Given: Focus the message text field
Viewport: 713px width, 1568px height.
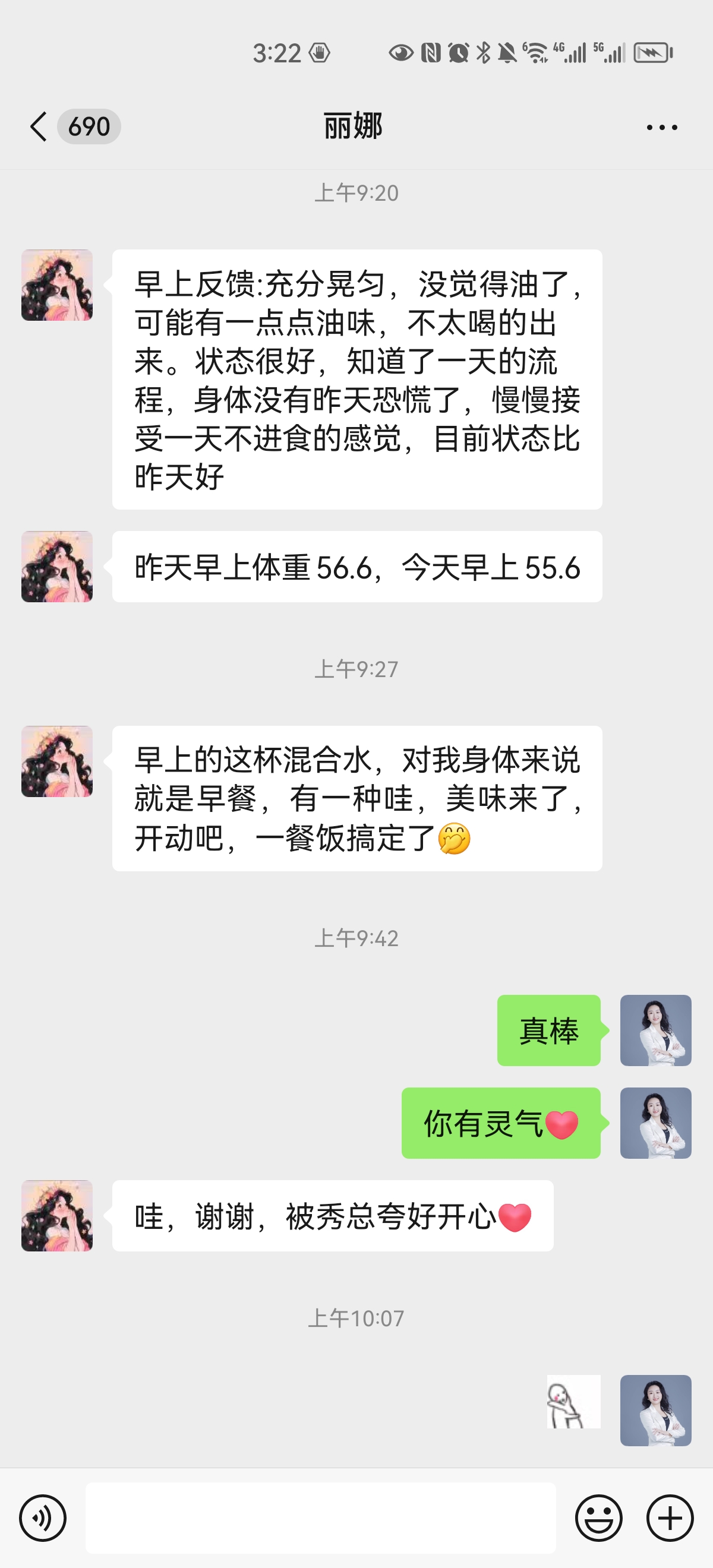Looking at the screenshot, I should coord(320,1518).
